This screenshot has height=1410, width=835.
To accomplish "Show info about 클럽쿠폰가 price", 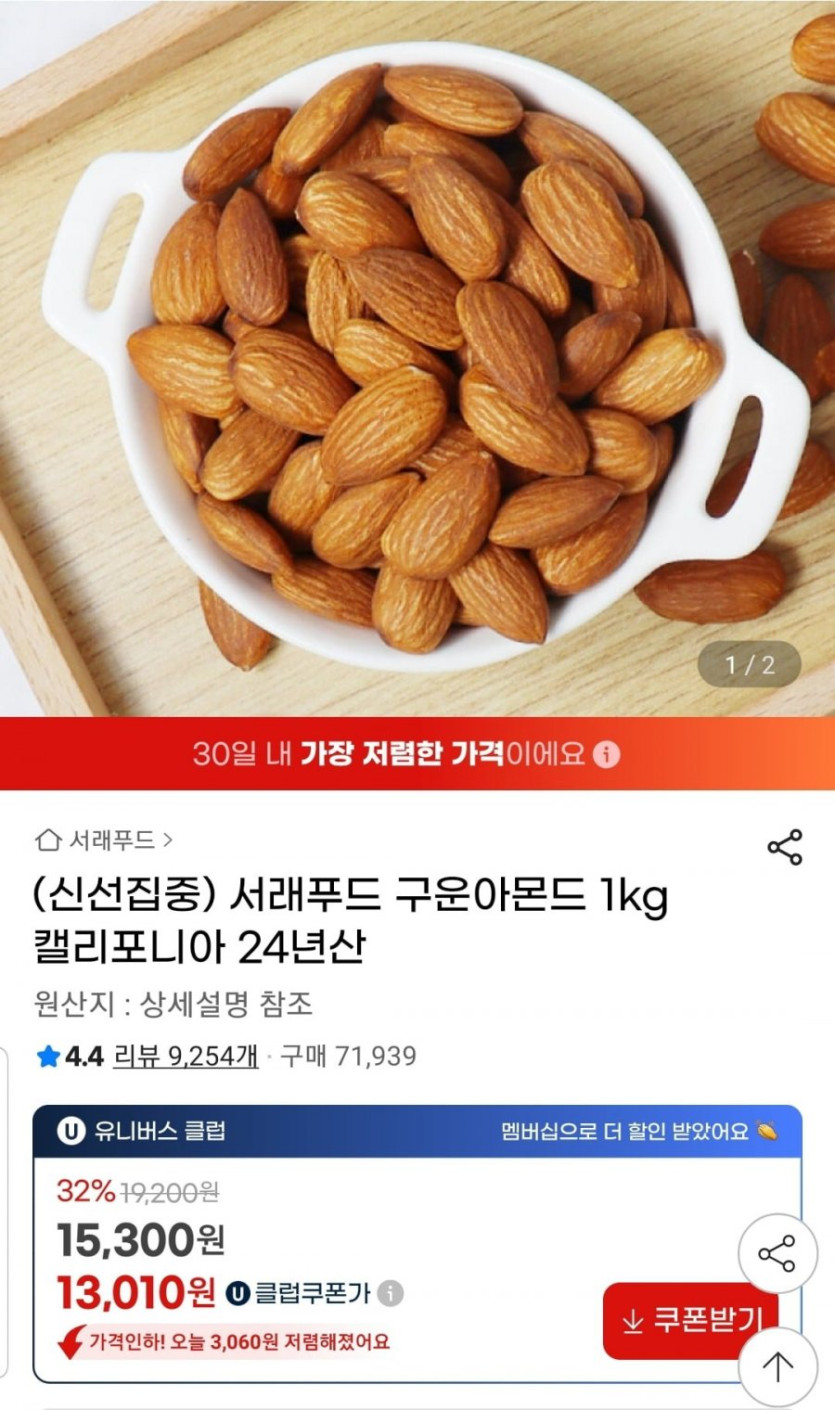I will tap(390, 1293).
